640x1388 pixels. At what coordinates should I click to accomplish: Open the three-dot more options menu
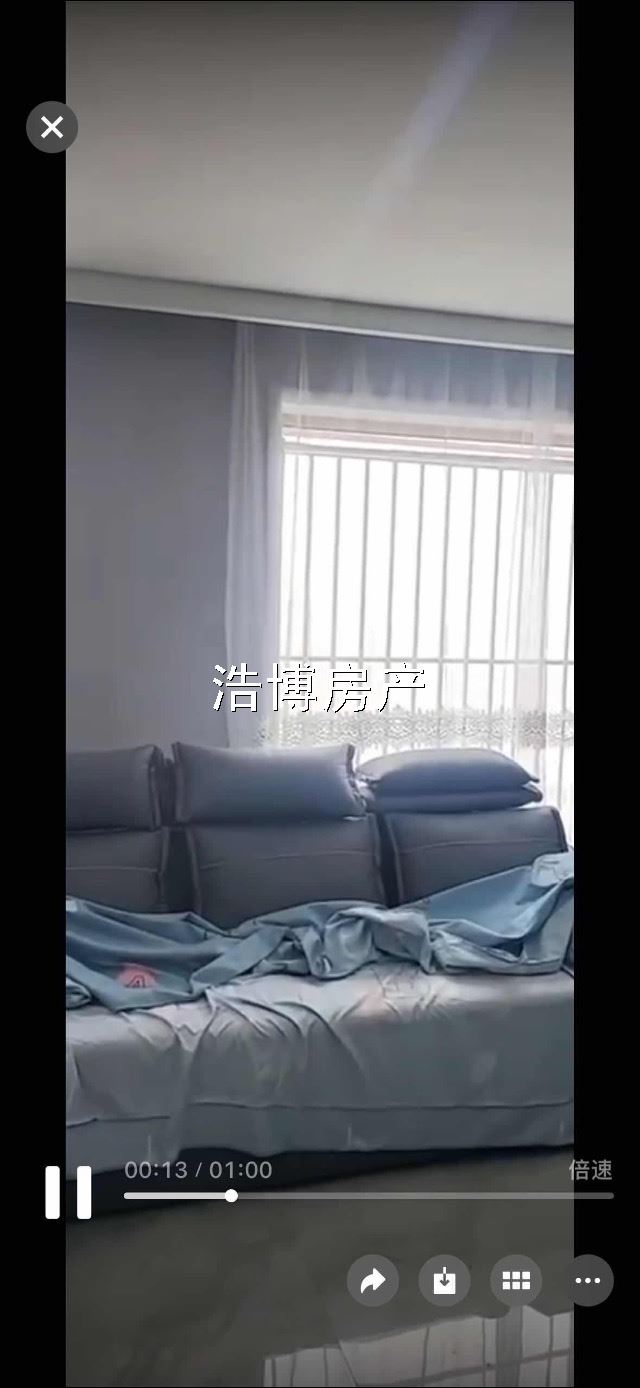[x=588, y=1280]
